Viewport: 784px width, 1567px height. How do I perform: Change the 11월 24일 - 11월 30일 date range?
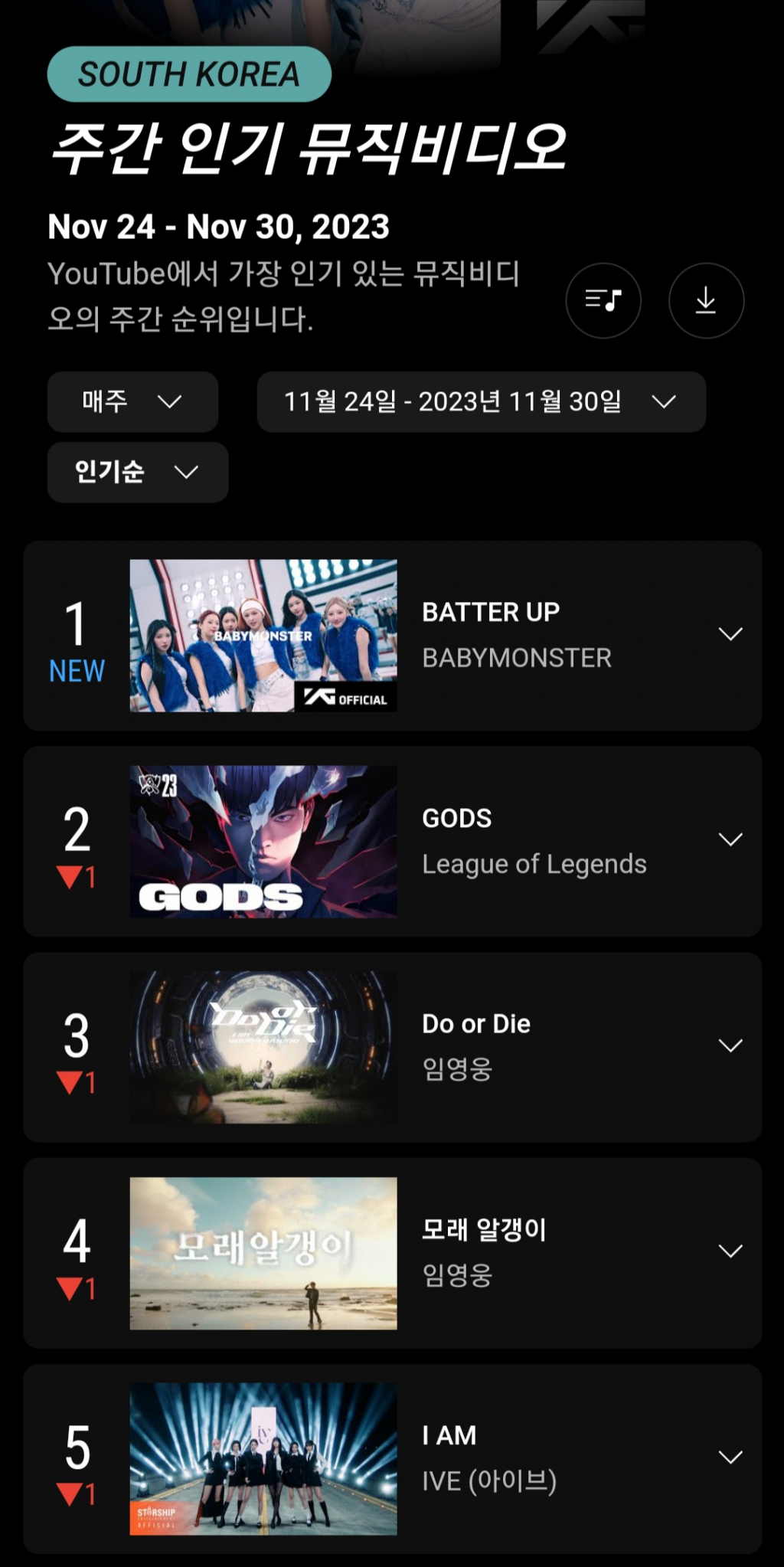(x=481, y=401)
